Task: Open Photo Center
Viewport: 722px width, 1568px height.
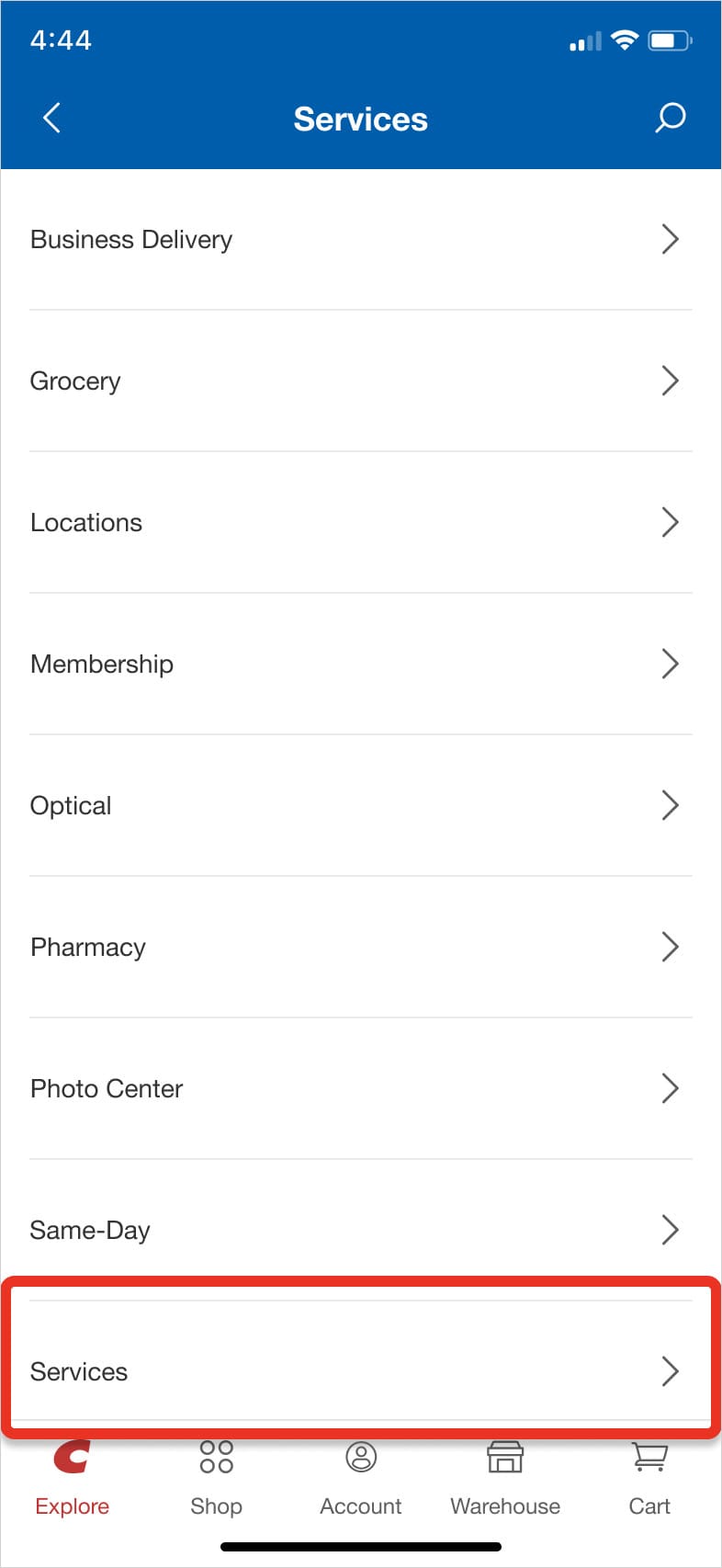Action: [361, 1088]
